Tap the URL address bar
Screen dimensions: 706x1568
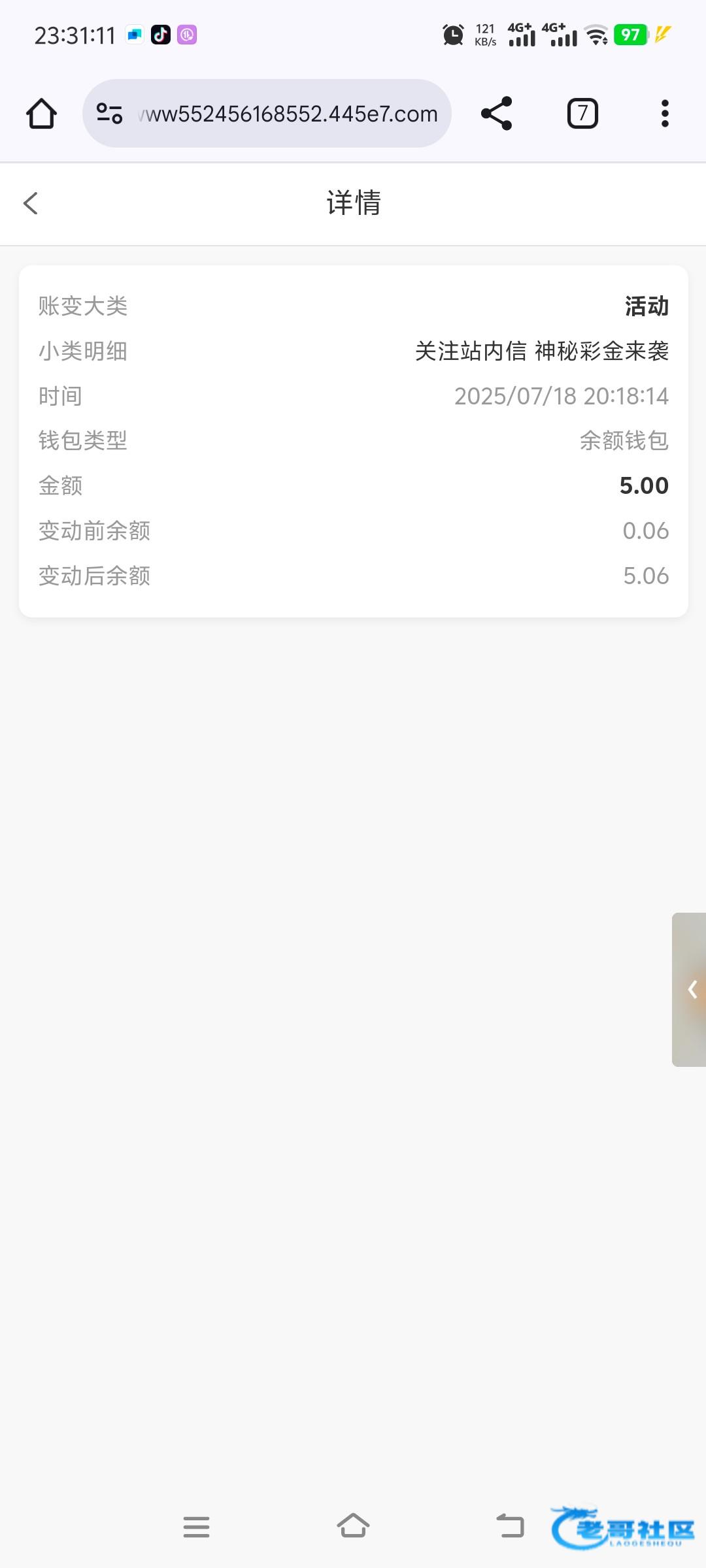tap(288, 114)
